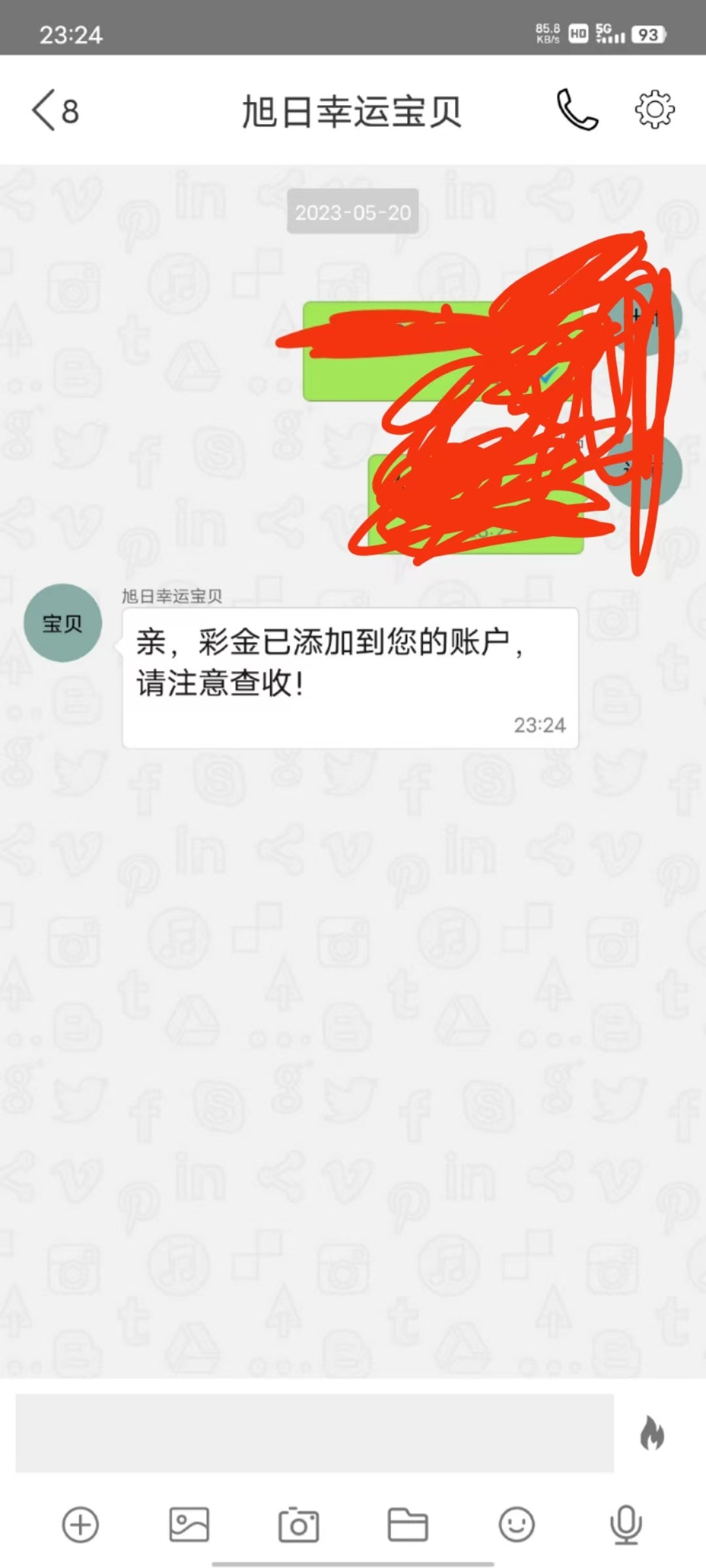View 宝贝 avatar profile
The height and width of the screenshot is (1568, 706).
click(63, 623)
